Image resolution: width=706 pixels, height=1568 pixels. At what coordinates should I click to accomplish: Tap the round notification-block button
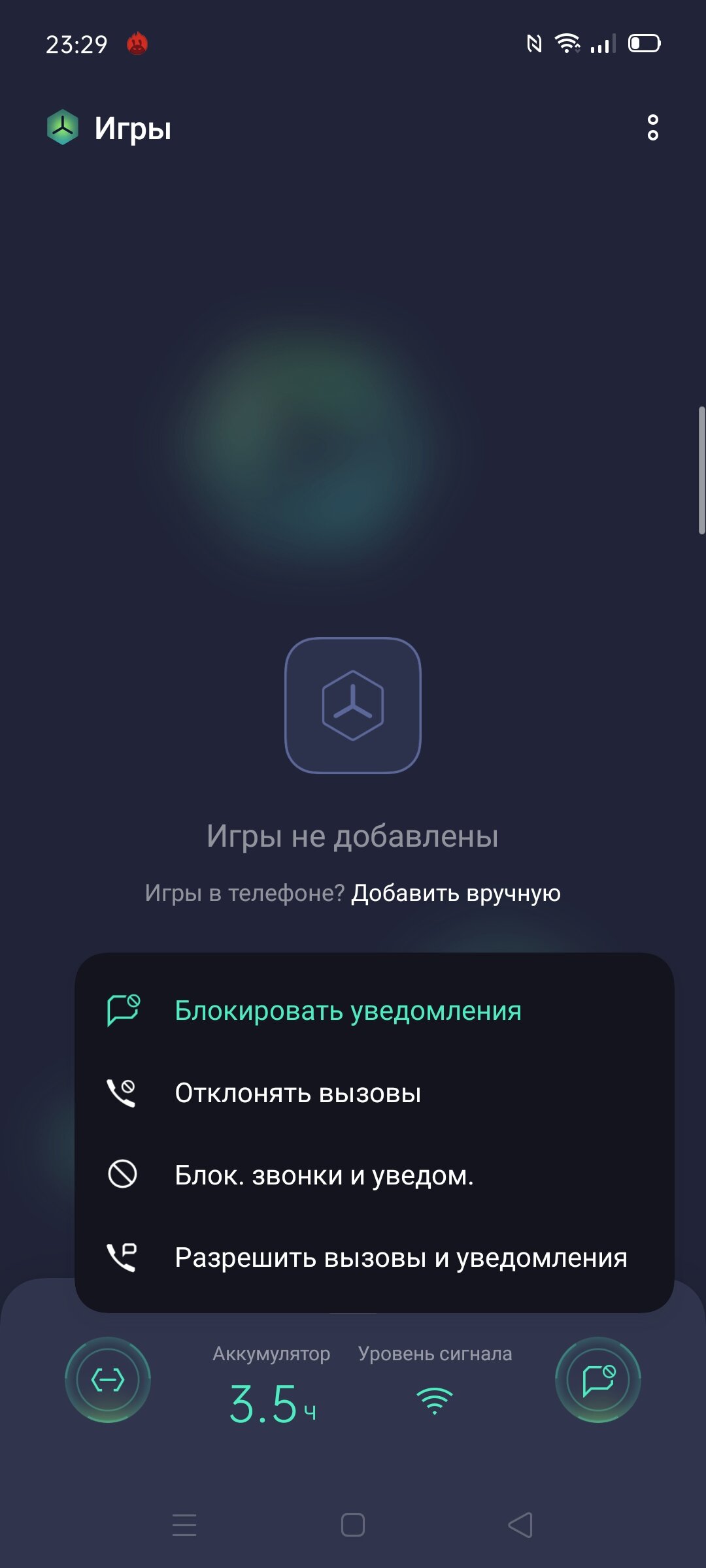pyautogui.click(x=598, y=1380)
